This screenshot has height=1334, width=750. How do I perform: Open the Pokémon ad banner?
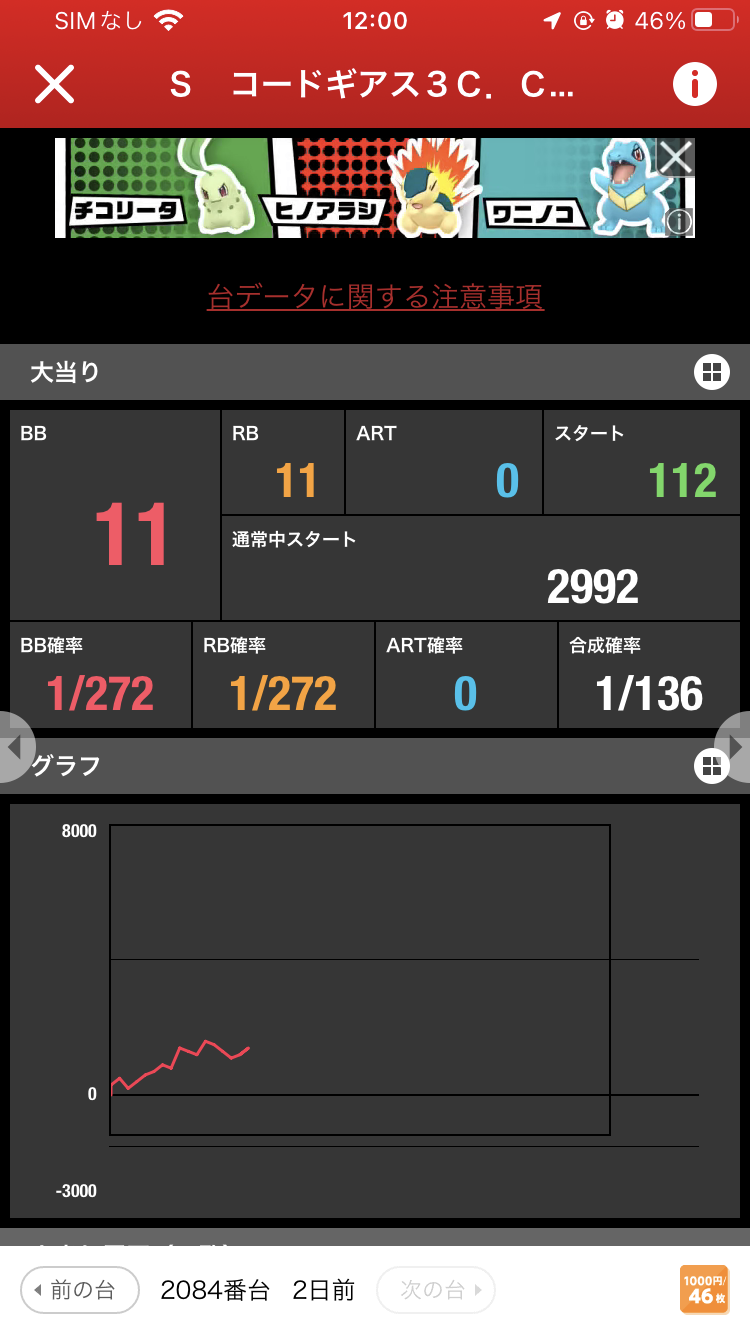[360, 189]
